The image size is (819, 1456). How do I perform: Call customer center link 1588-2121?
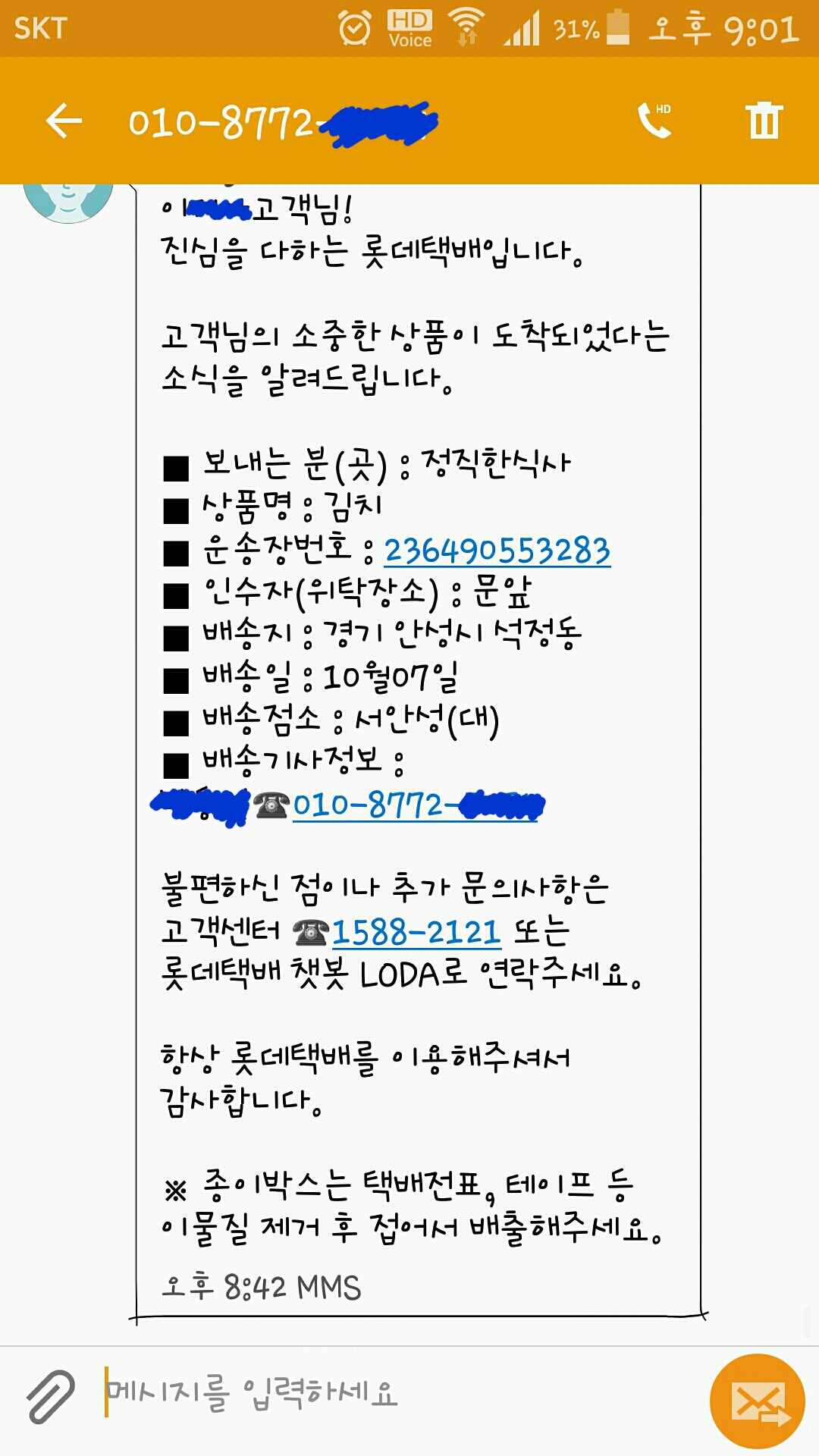(x=416, y=932)
